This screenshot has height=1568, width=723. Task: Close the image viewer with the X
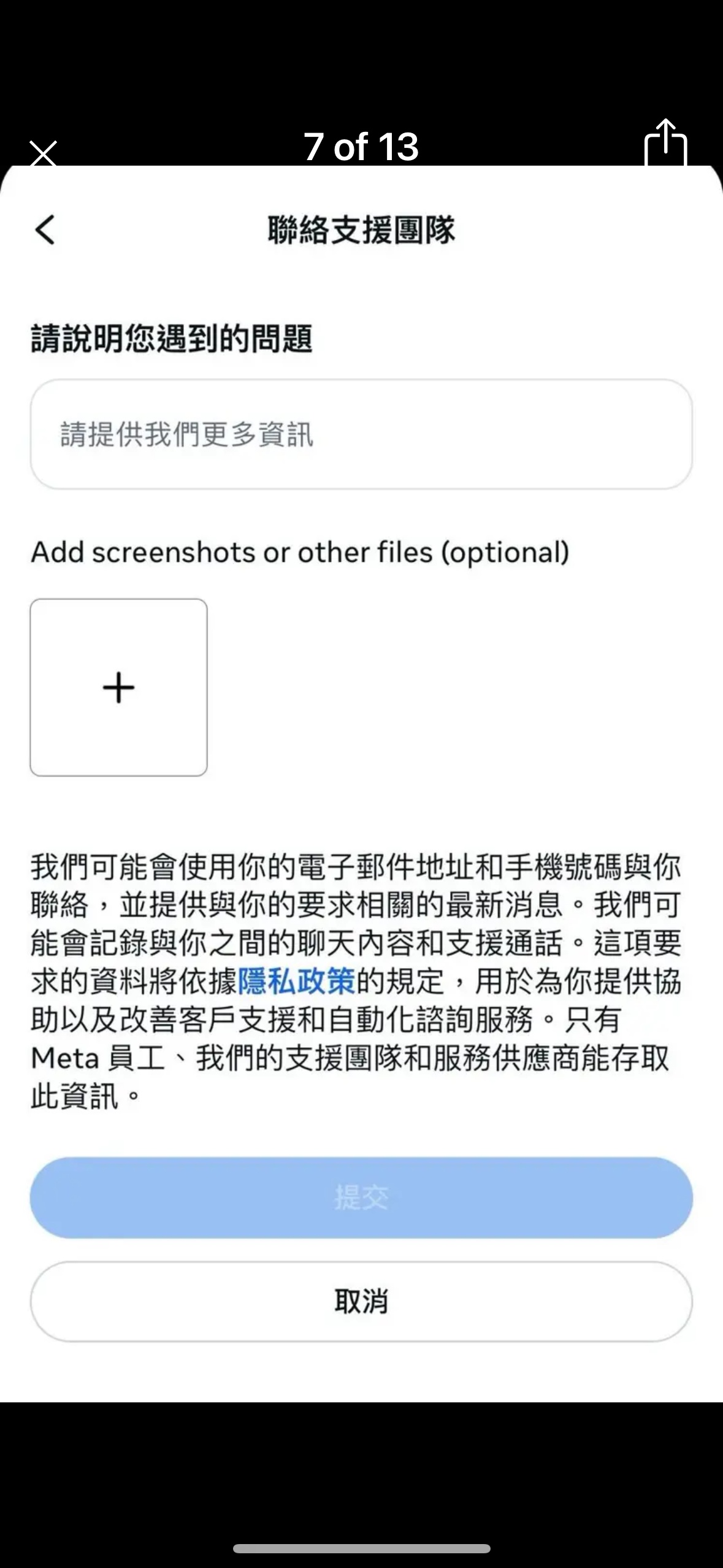tap(44, 152)
